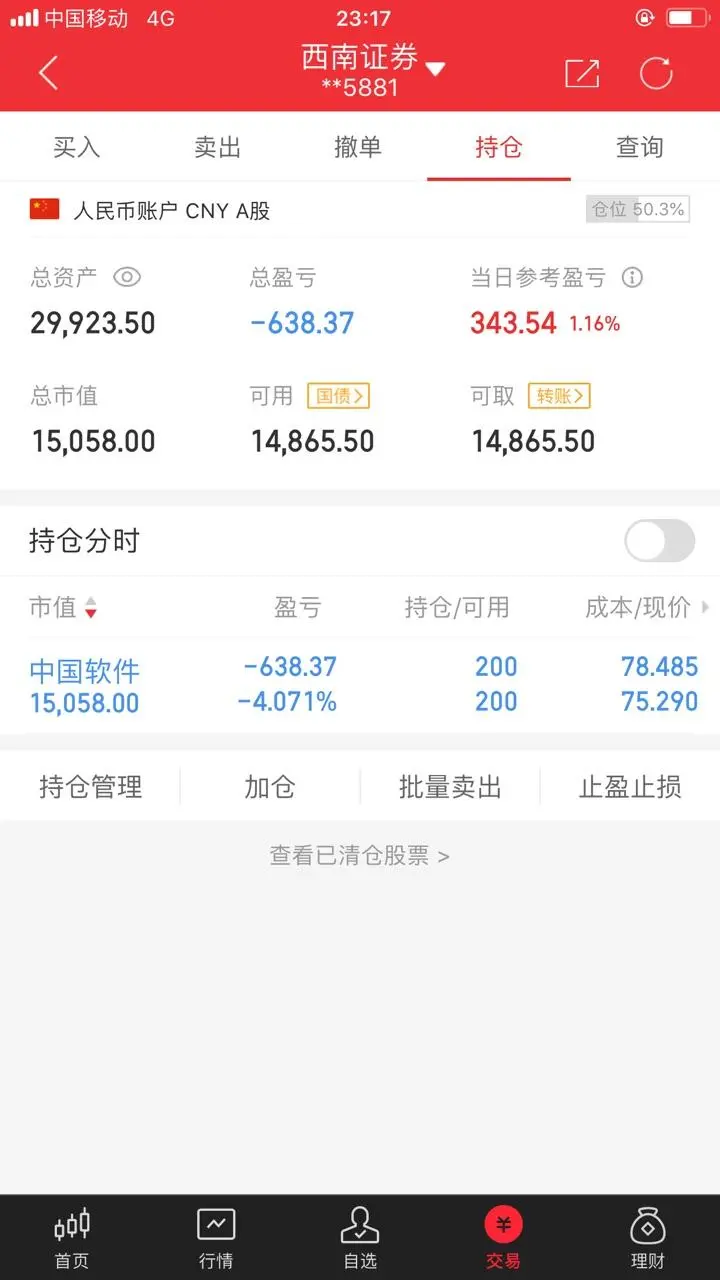This screenshot has width=720, height=1280.
Task: Go back using the top-left arrow
Action: coord(48,73)
